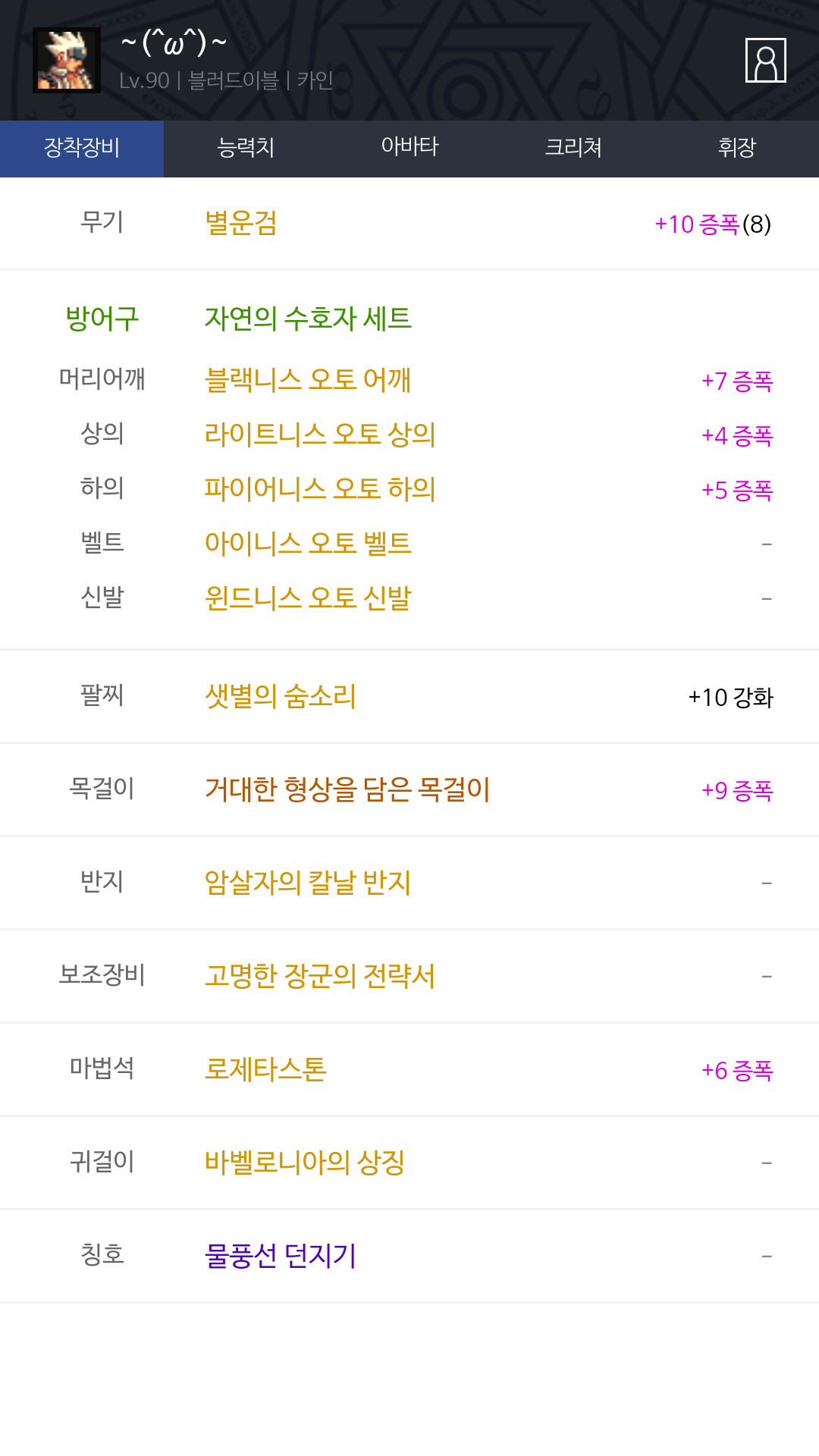Open necklace 거대한 형상을 담은 목걸이
Viewport: 819px width, 1456px height.
(347, 789)
